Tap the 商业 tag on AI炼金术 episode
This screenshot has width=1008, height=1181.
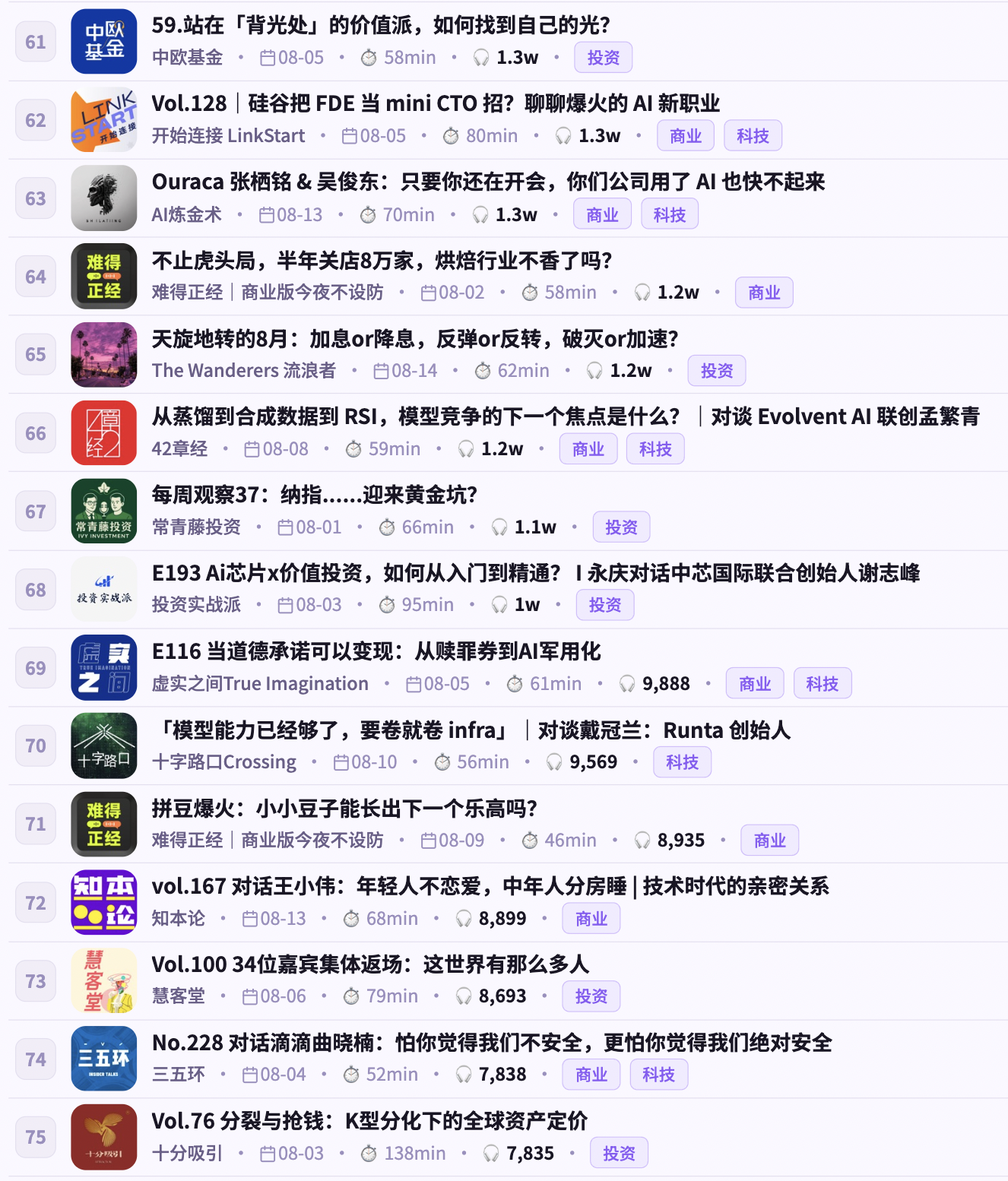click(x=603, y=215)
